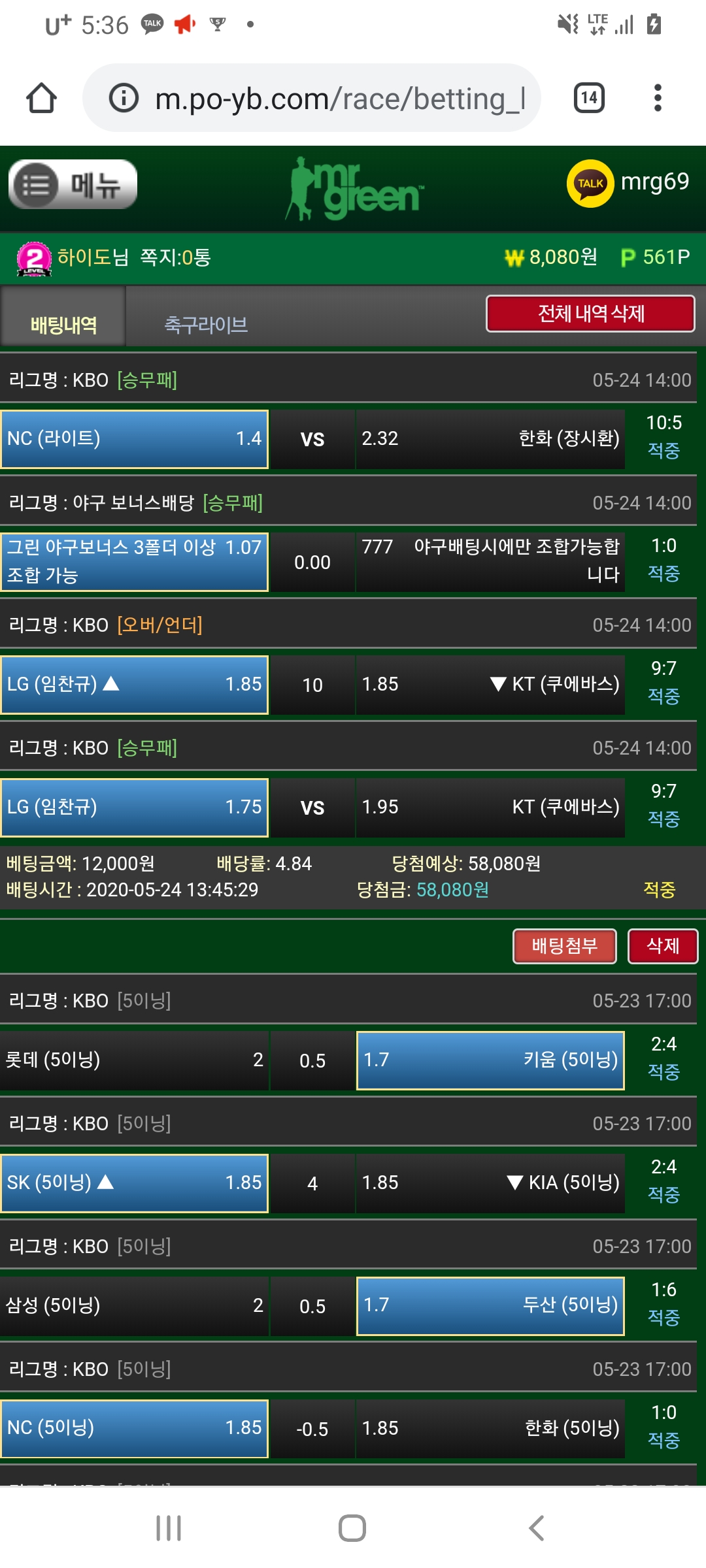Tap 전체 내역 삭제 button
Image resolution: width=706 pixels, height=1568 pixels.
(590, 314)
